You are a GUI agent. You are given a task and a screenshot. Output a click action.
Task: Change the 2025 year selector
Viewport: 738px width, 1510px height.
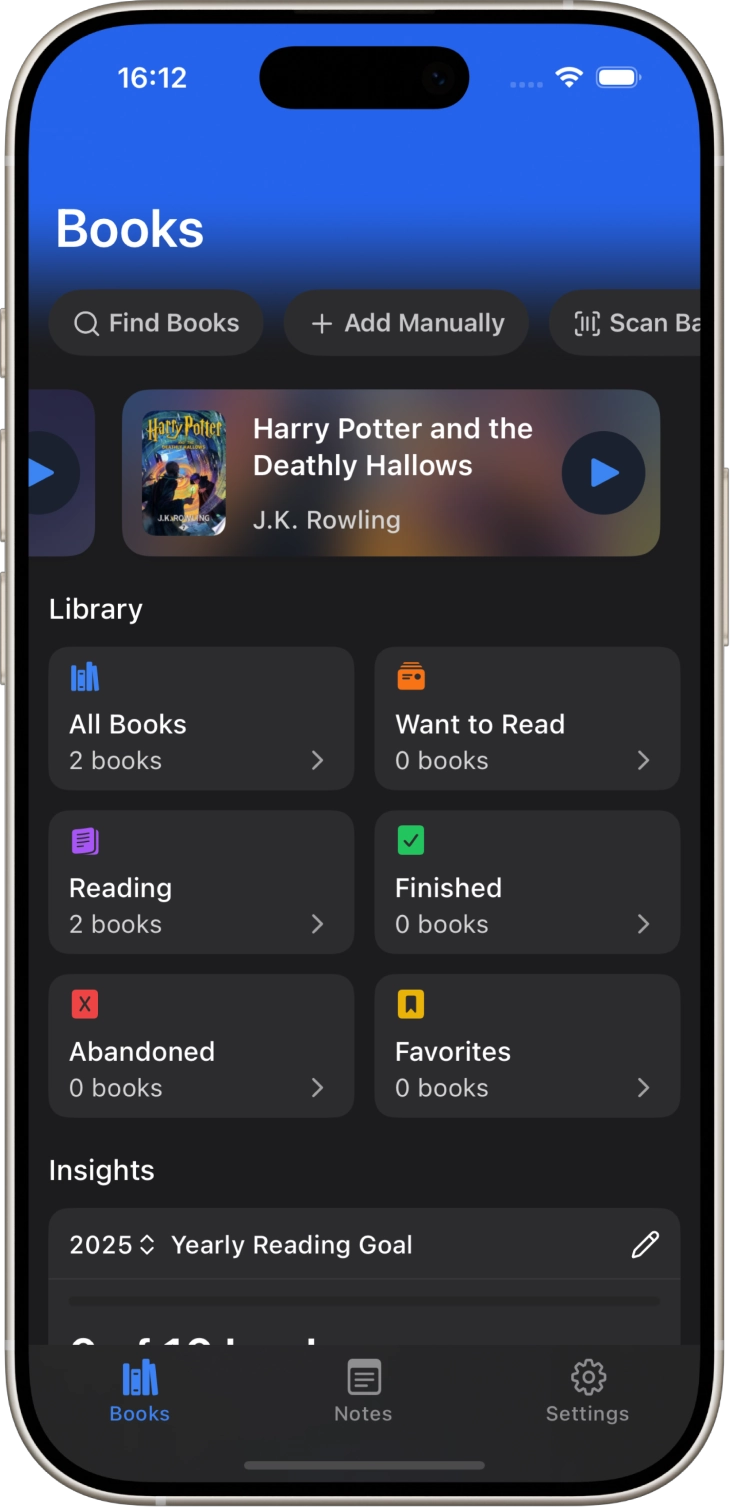coord(112,1245)
